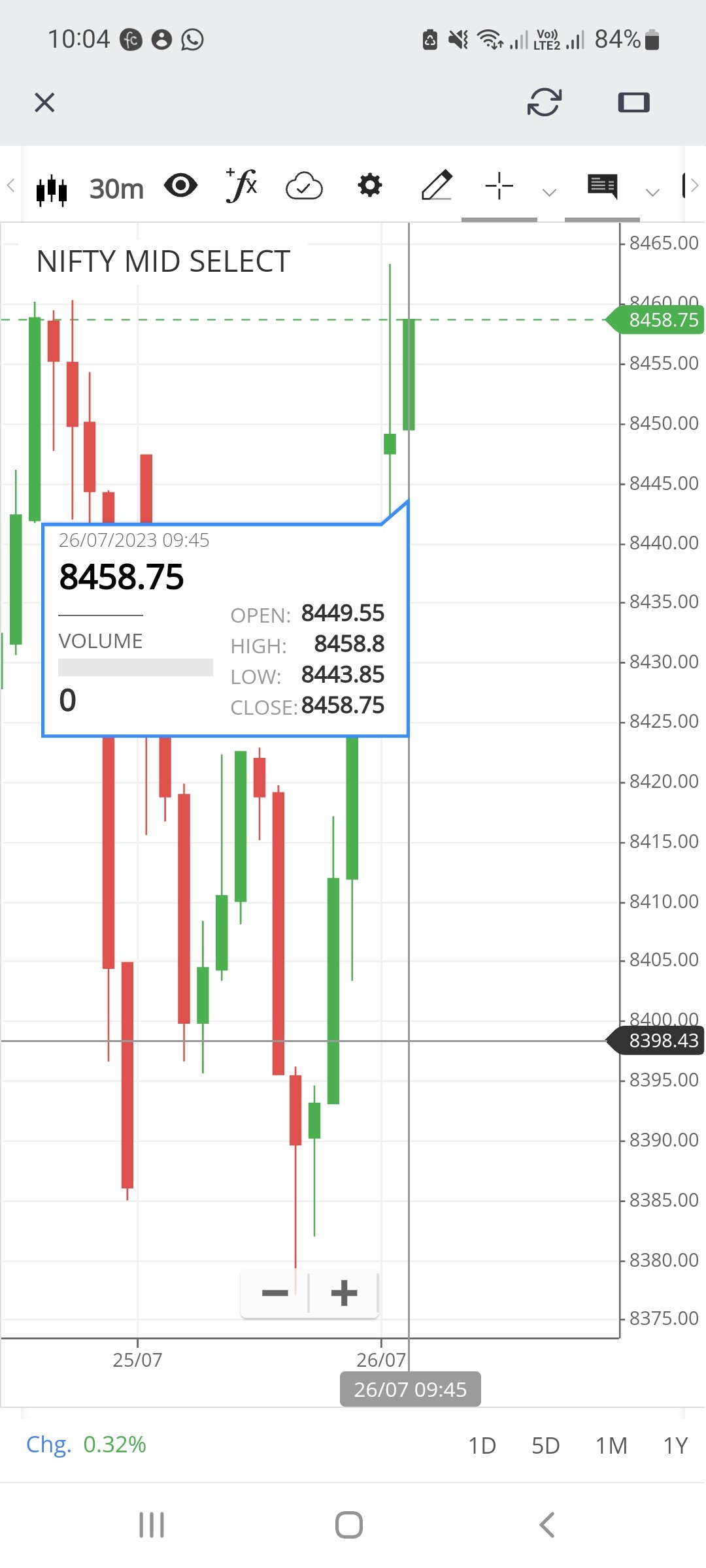The height and width of the screenshot is (1568, 706).
Task: Add an fx indicator
Action: coord(241,186)
